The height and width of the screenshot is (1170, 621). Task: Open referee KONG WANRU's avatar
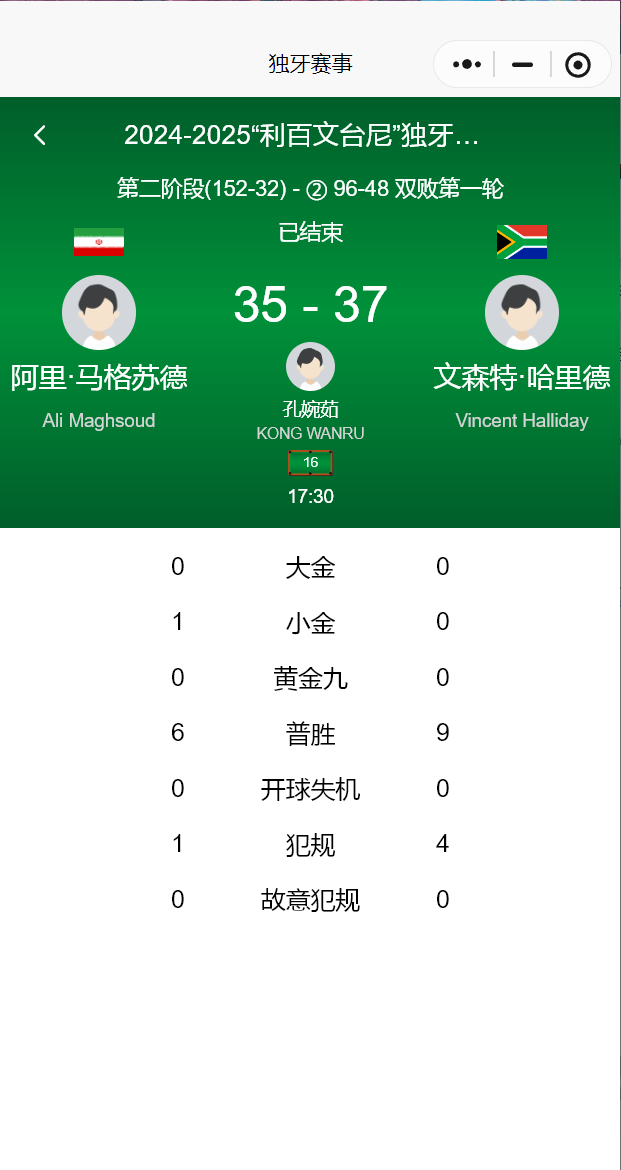310,366
